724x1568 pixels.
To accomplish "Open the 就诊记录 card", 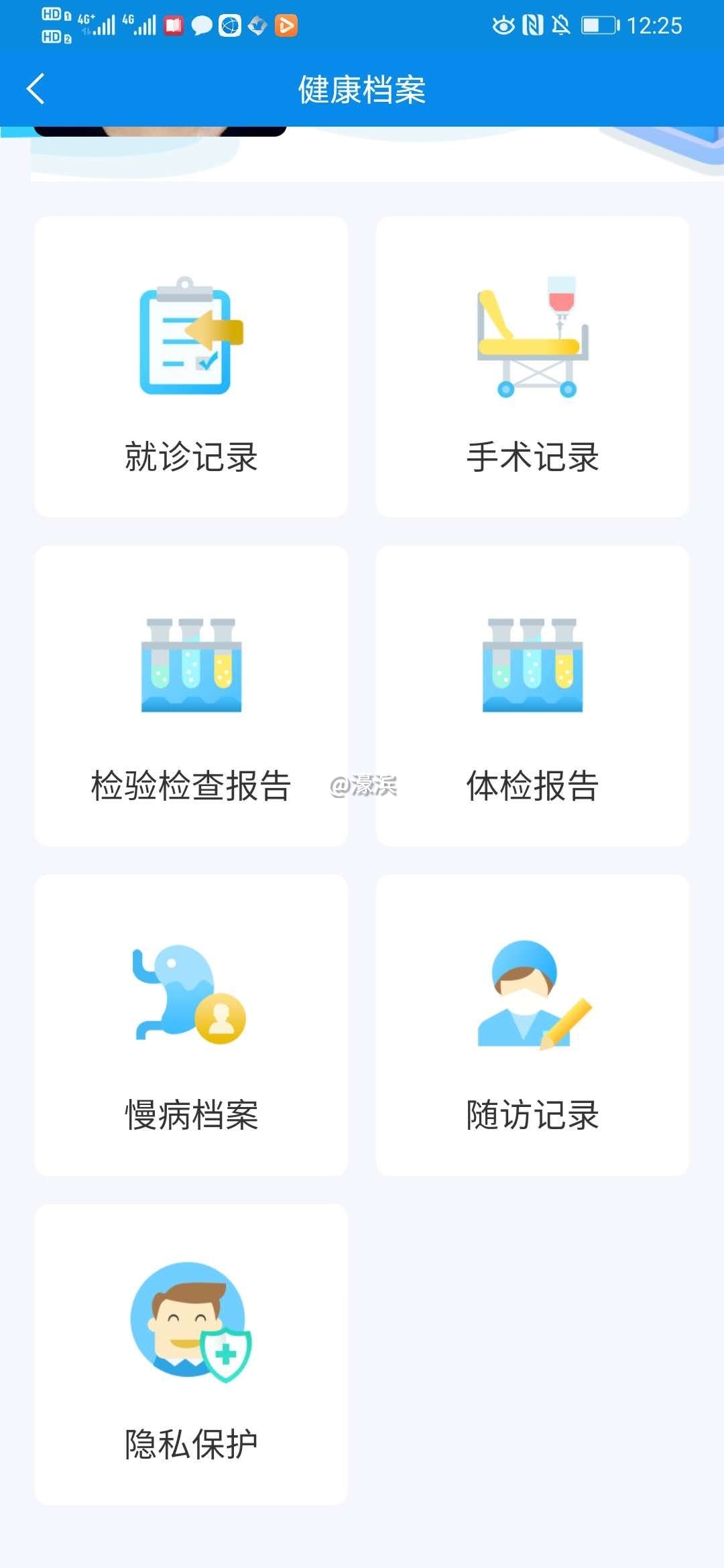I will click(190, 365).
